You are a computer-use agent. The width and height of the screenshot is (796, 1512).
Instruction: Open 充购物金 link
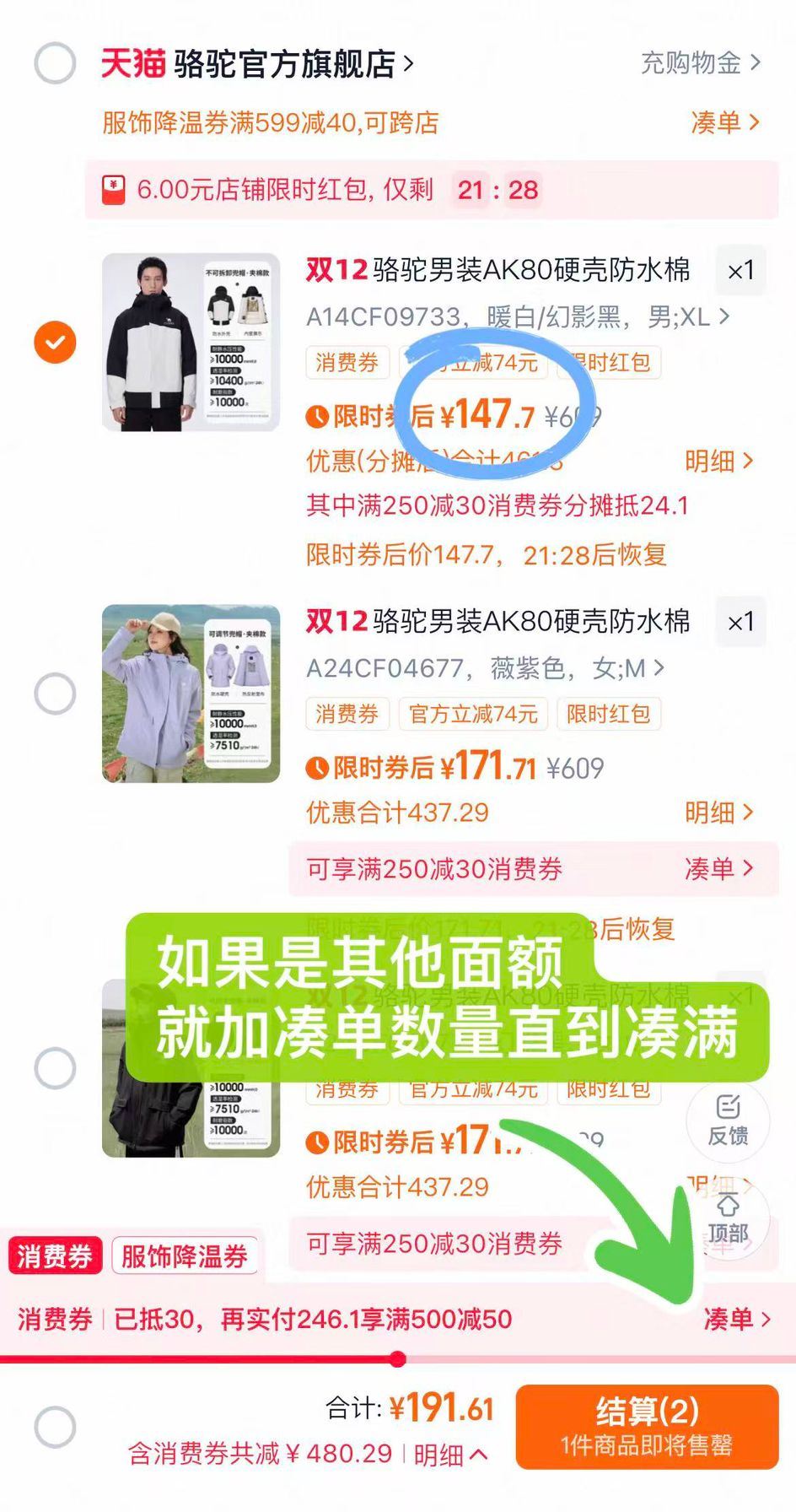coord(700,62)
